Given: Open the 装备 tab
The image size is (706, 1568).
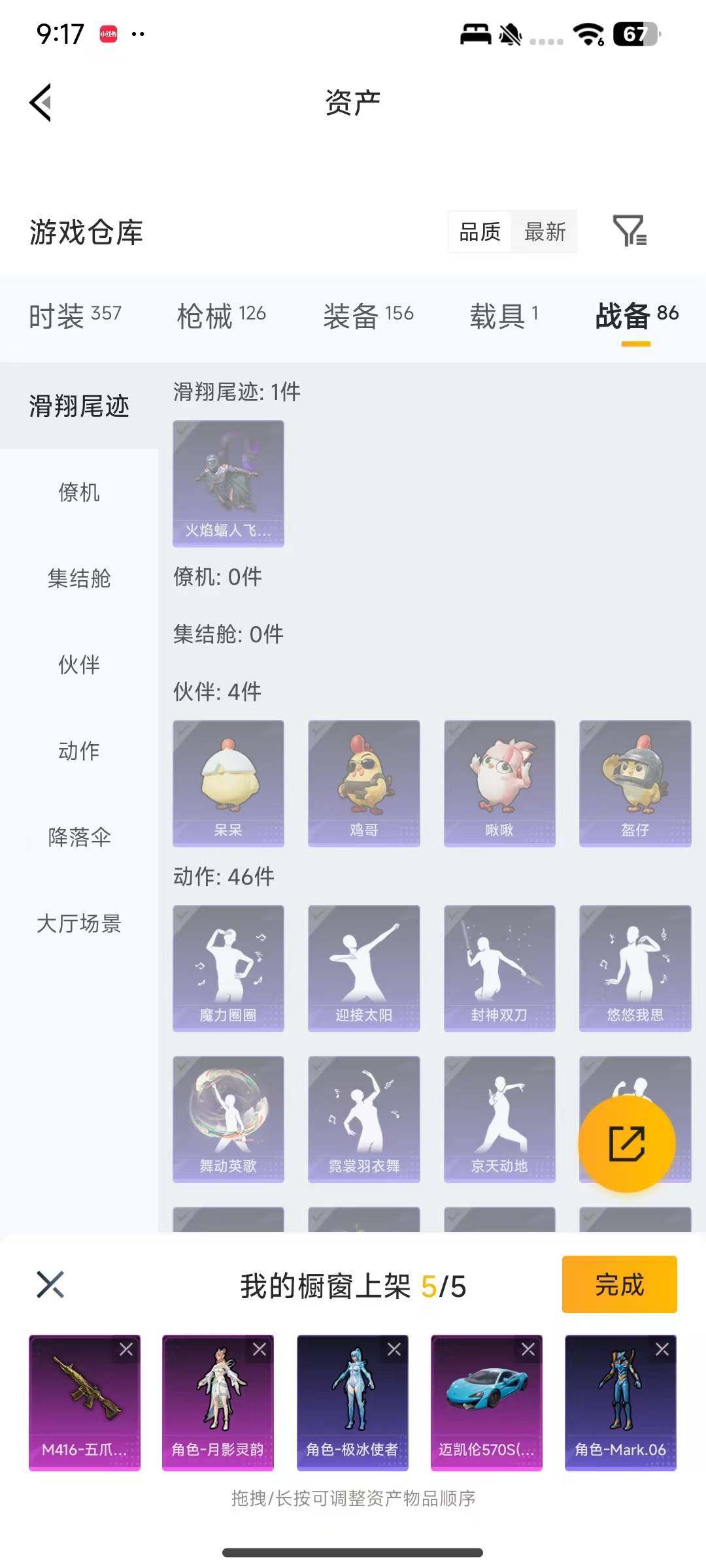Looking at the screenshot, I should point(368,316).
